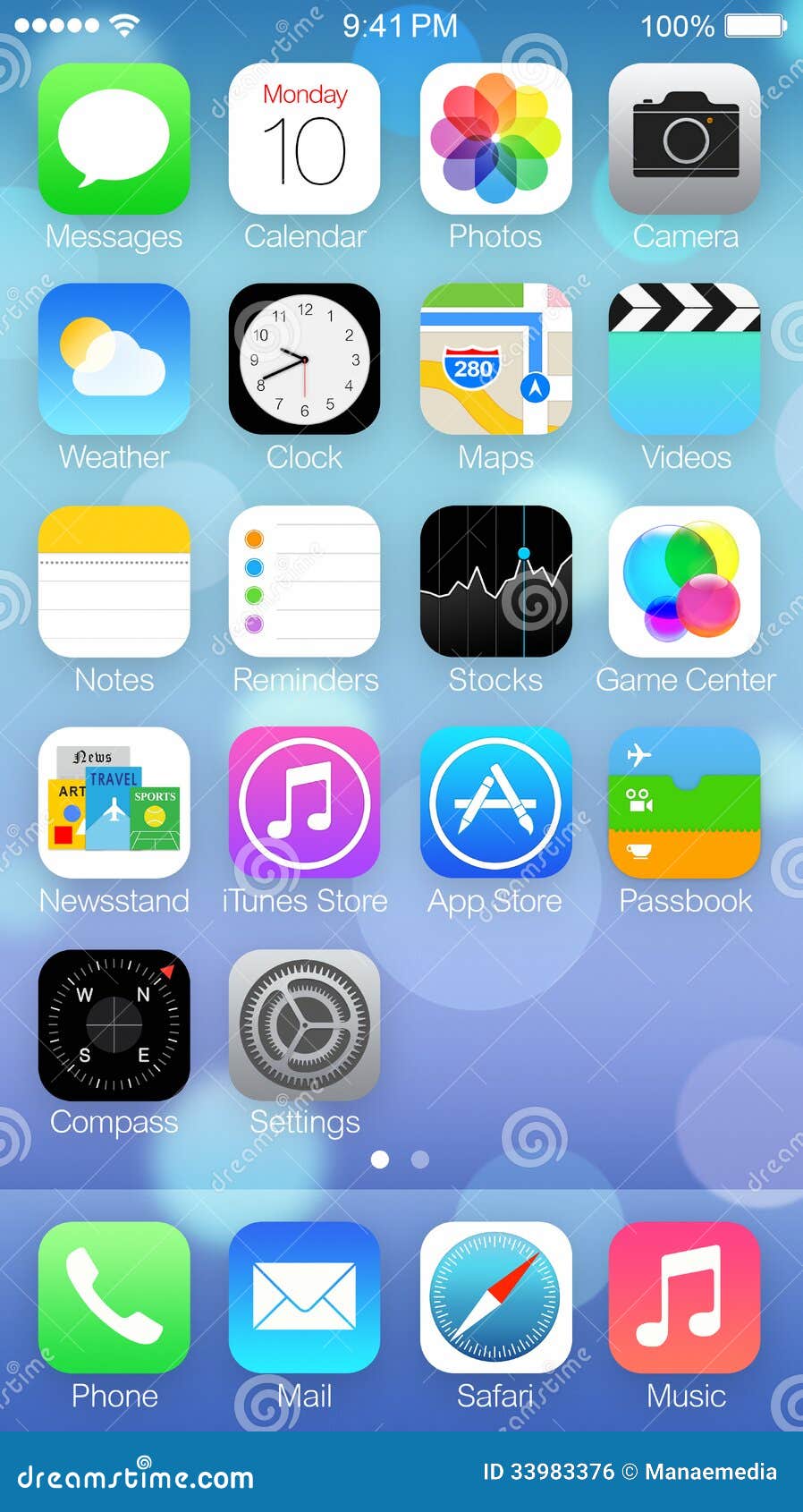Open the Calendar app
This screenshot has height=1512, width=803.
[x=304, y=139]
